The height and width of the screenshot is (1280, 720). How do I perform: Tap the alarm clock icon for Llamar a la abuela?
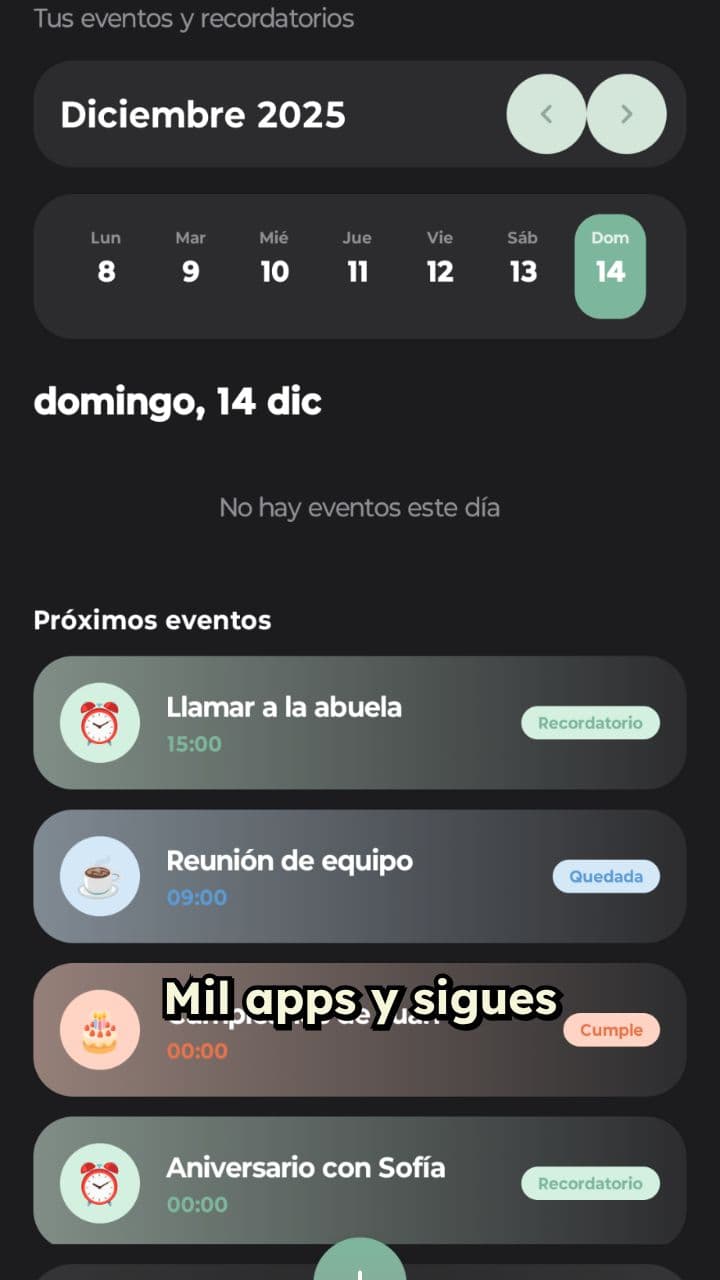tap(99, 723)
